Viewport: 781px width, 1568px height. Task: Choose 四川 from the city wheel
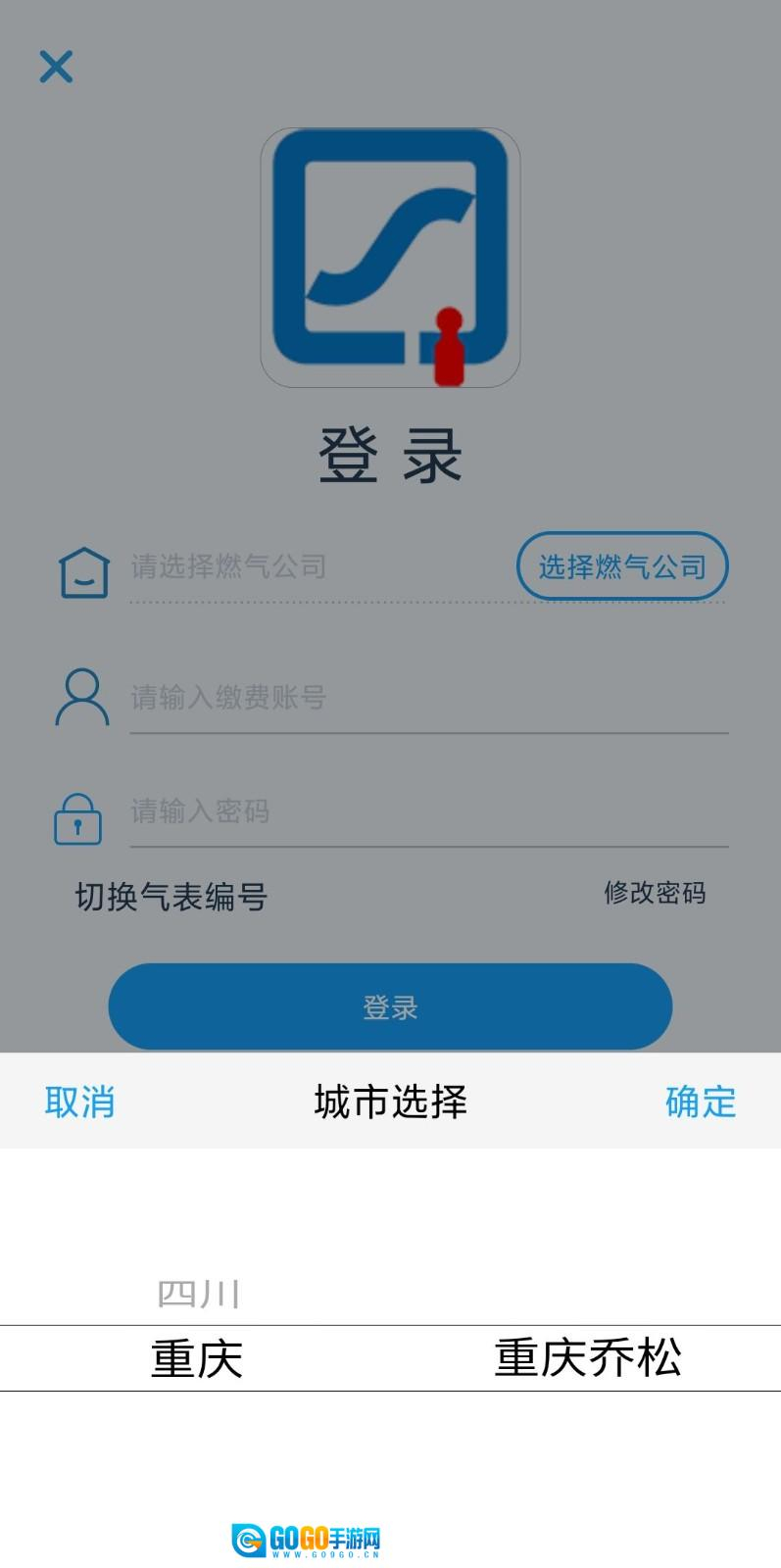point(196,1294)
